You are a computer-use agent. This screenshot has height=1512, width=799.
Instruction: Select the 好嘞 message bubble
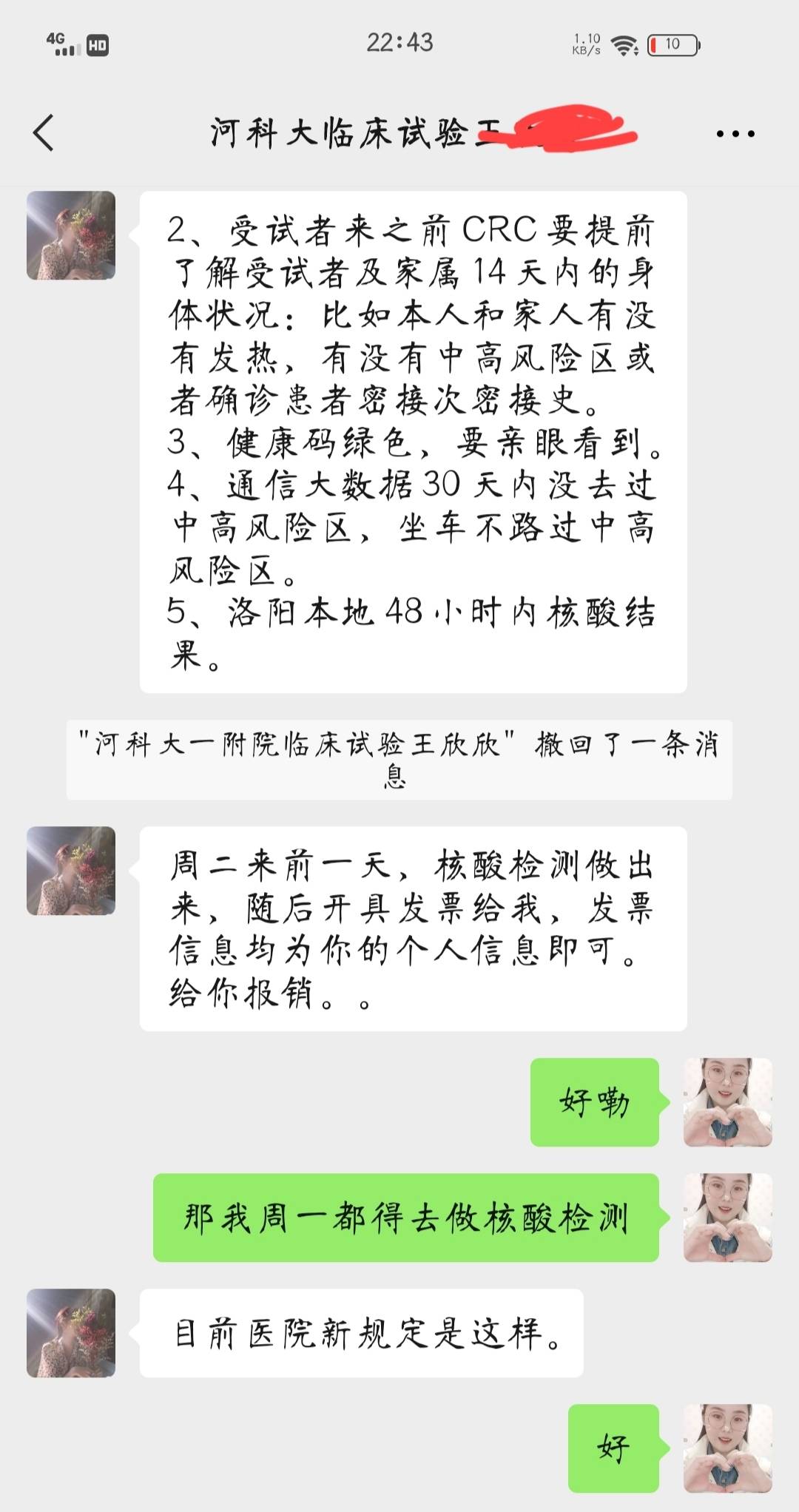[x=593, y=1101]
